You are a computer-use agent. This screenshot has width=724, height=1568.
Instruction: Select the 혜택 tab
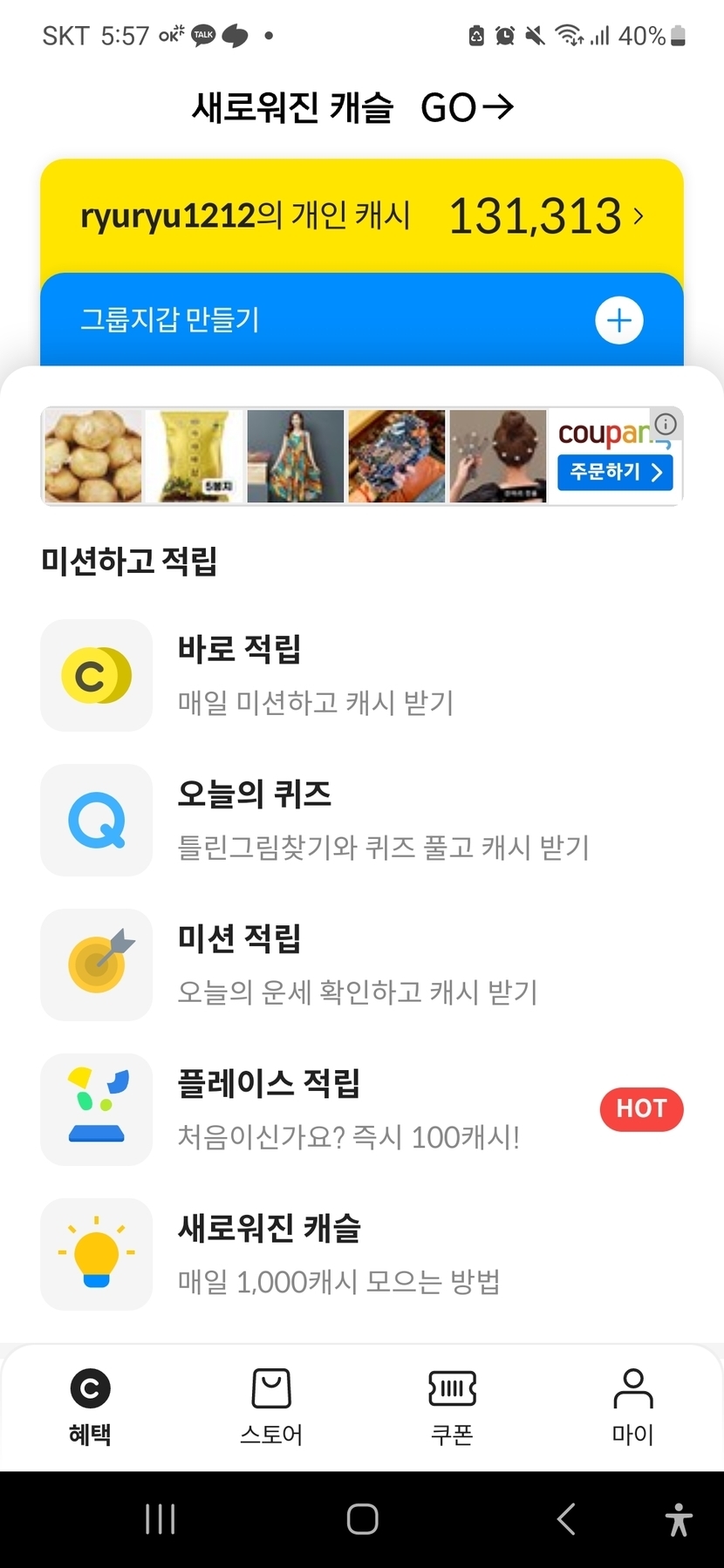[x=90, y=1407]
